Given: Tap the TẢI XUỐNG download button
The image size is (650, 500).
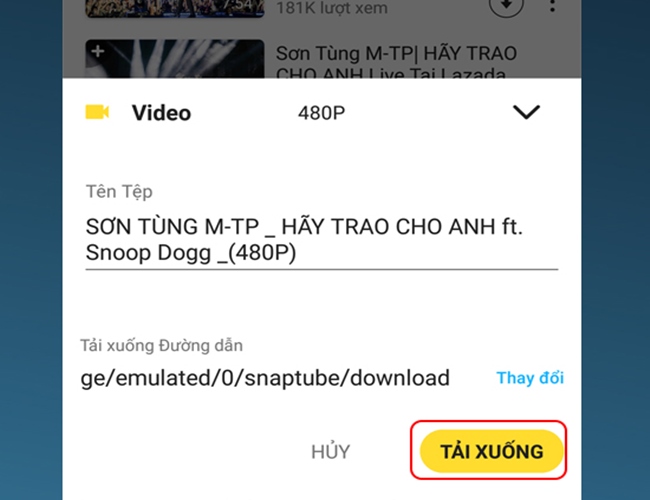Looking at the screenshot, I should point(490,451).
